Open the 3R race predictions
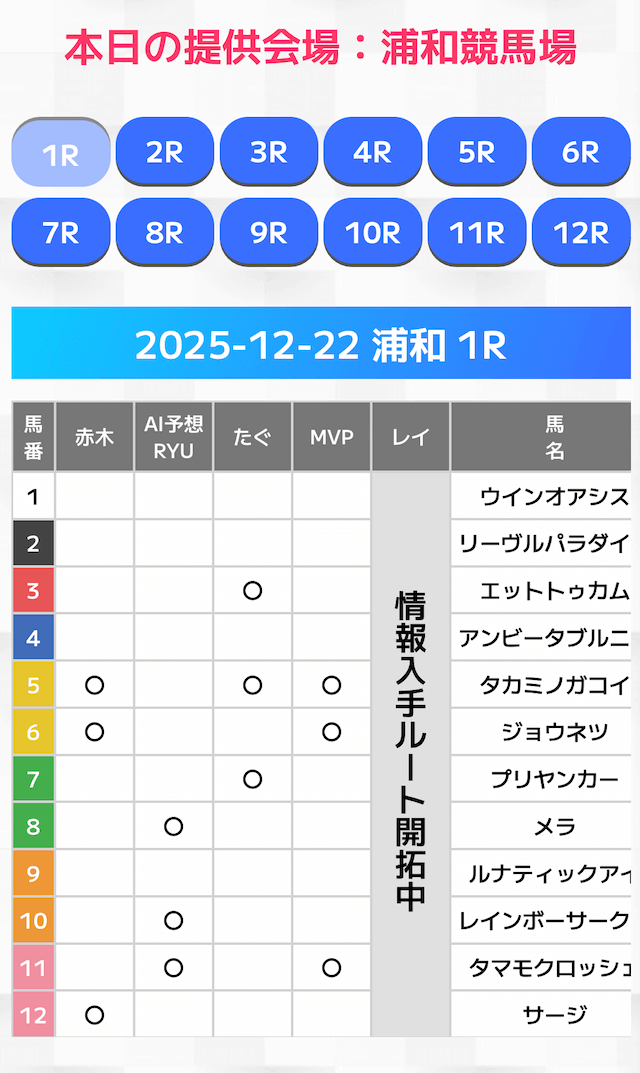Viewport: 640px width, 1073px height. [x=269, y=152]
